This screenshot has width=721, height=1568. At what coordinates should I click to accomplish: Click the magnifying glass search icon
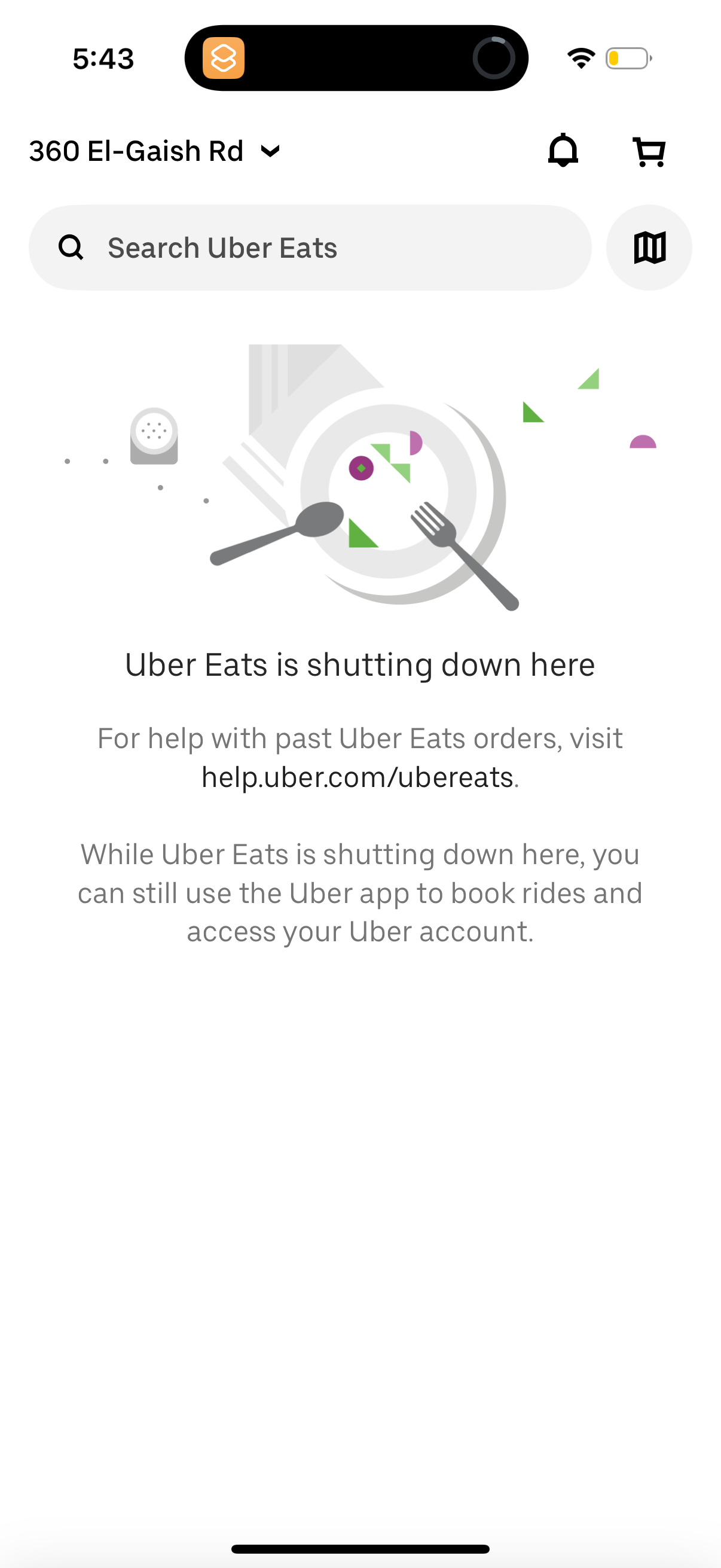pos(71,247)
